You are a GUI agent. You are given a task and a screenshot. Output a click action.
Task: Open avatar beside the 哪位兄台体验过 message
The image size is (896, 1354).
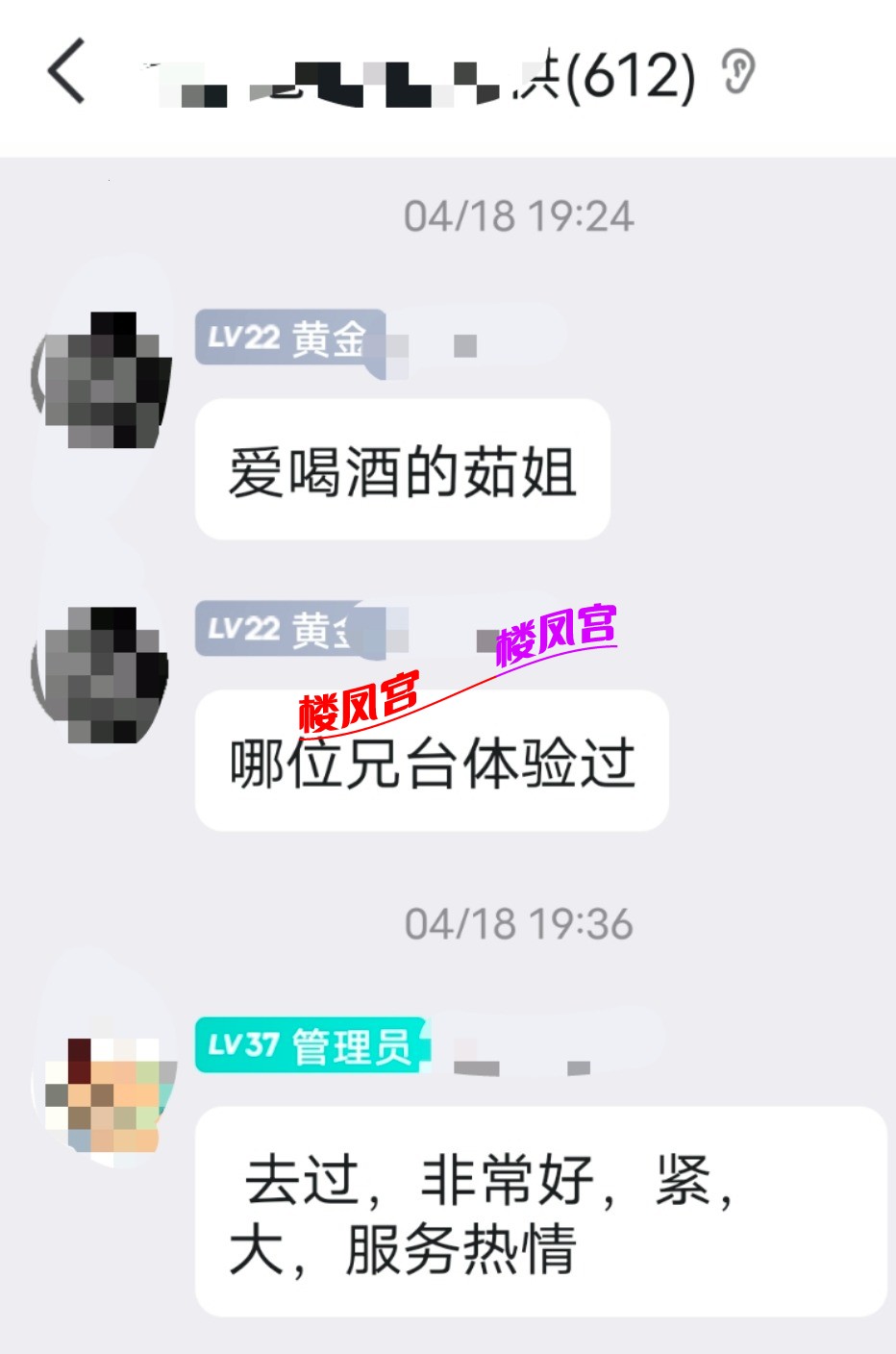pos(102,673)
